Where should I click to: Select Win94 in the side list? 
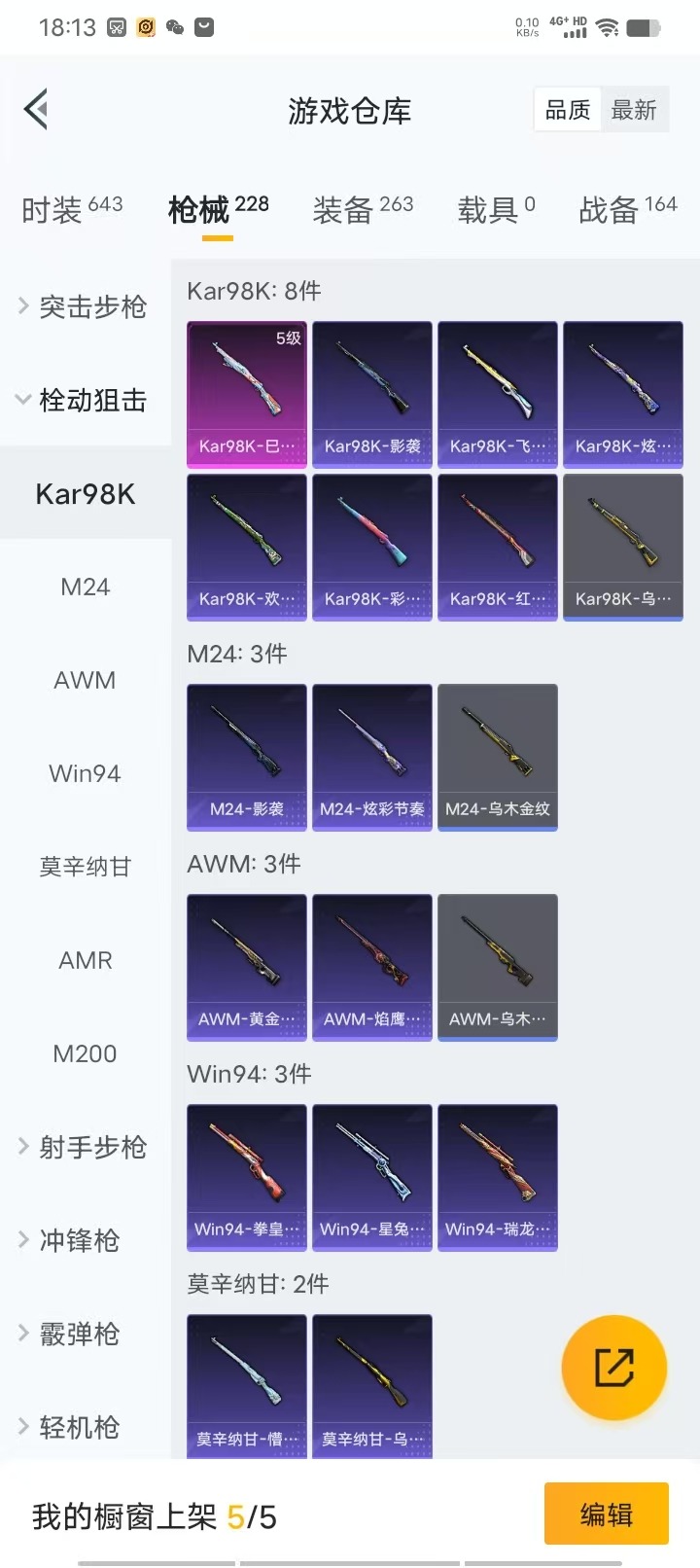(x=85, y=773)
